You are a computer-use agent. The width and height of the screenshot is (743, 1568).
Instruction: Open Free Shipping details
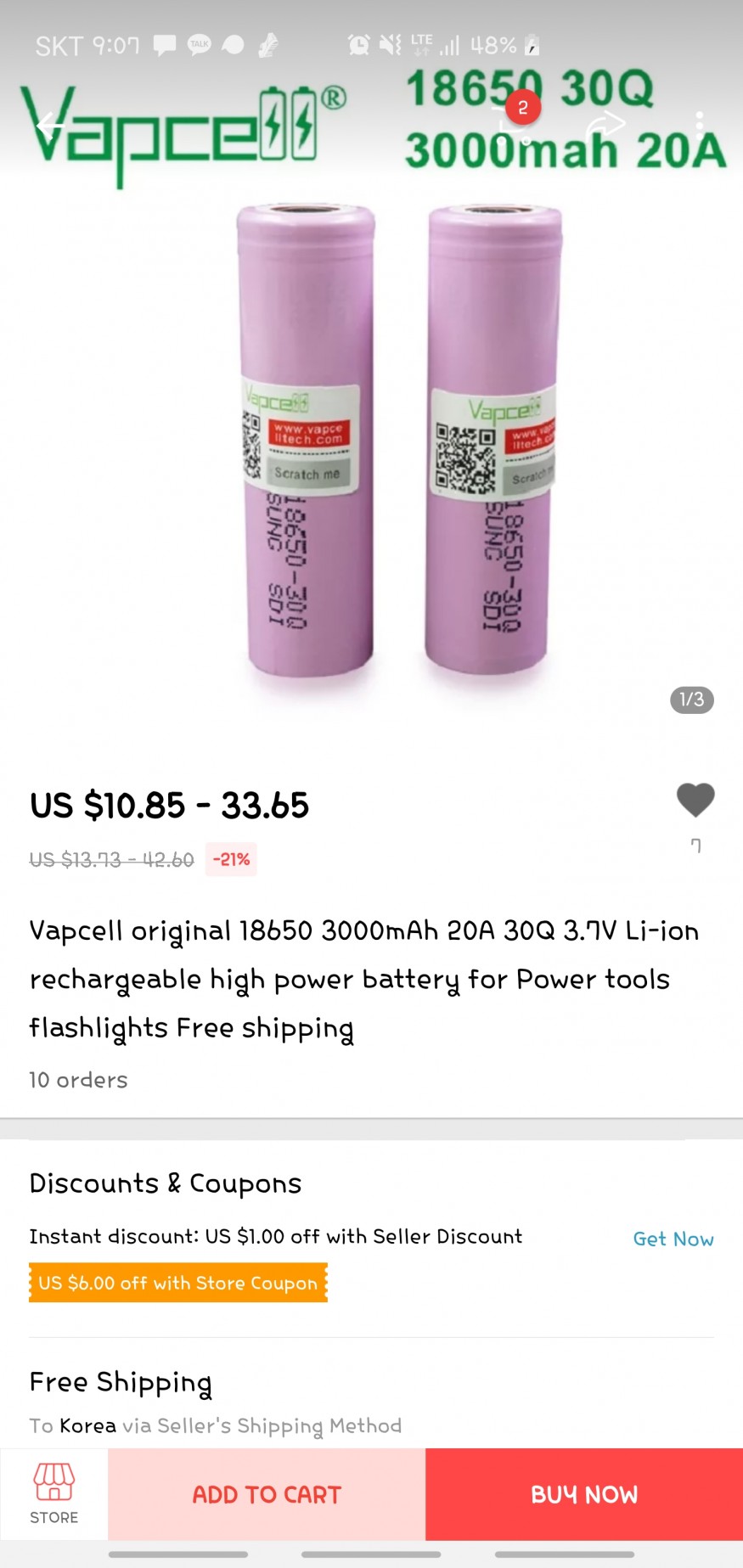click(121, 1382)
